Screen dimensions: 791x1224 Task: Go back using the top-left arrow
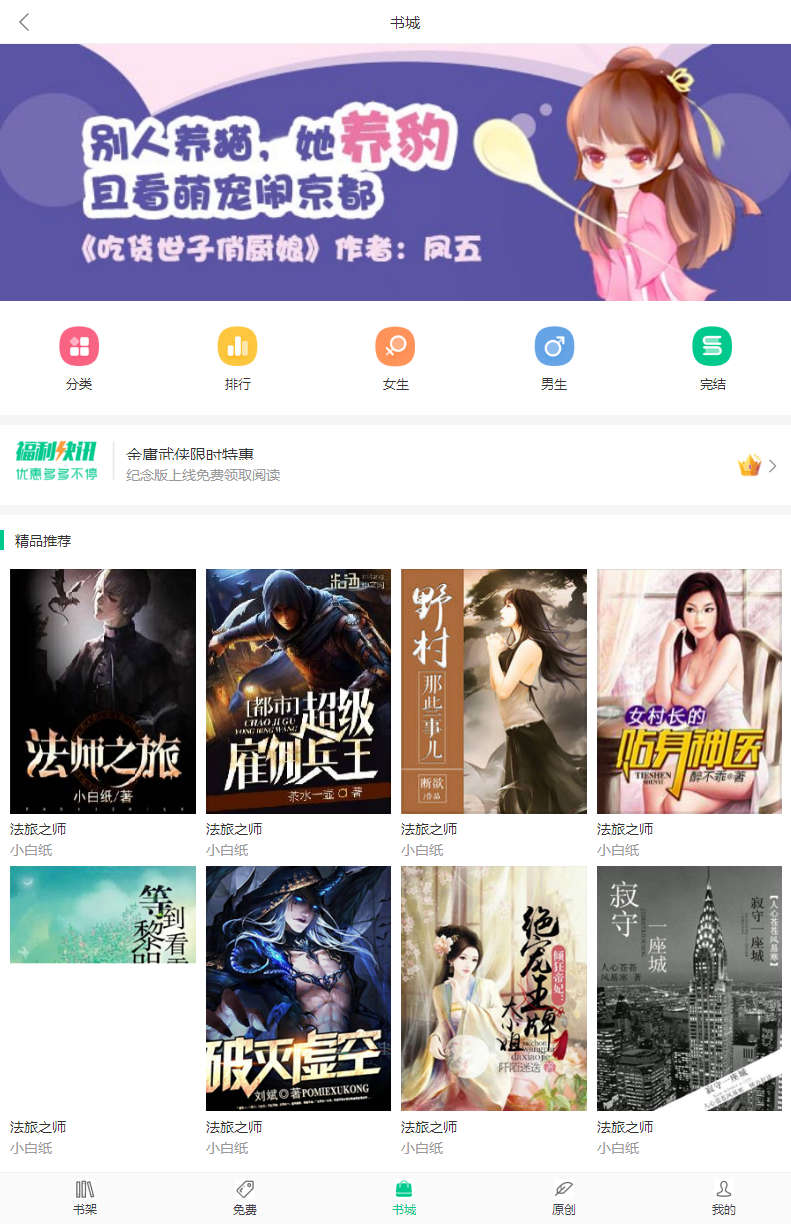[25, 22]
